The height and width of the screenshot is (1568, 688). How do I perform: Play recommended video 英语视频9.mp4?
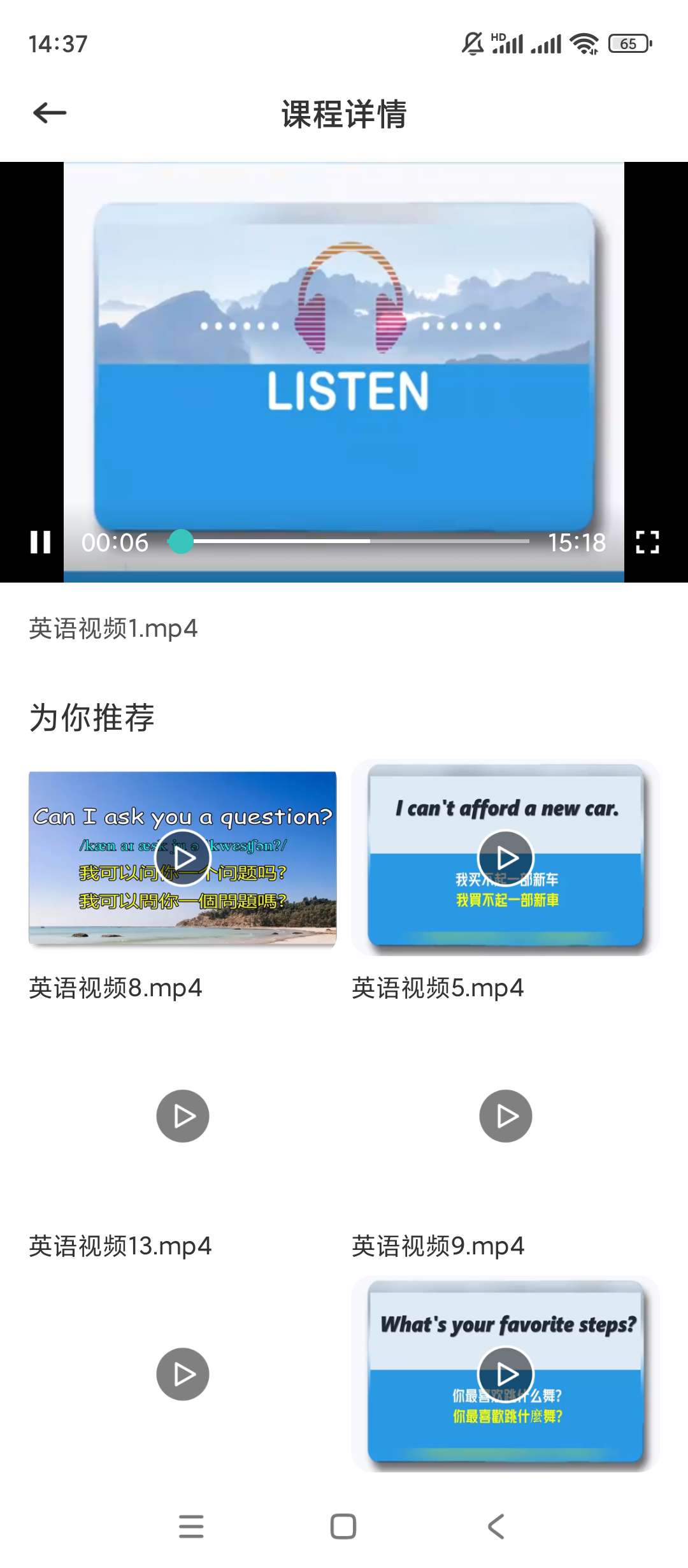pyautogui.click(x=505, y=1116)
